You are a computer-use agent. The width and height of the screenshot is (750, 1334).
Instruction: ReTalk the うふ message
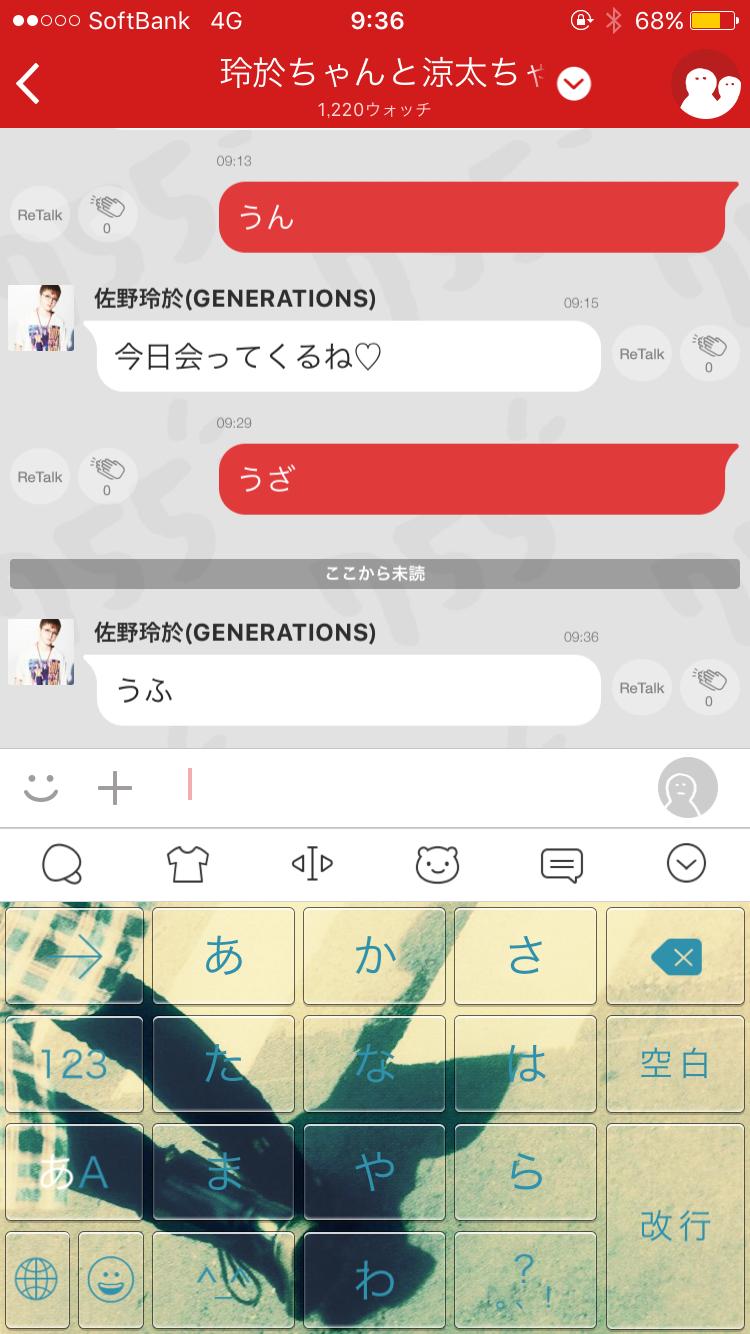[640, 688]
